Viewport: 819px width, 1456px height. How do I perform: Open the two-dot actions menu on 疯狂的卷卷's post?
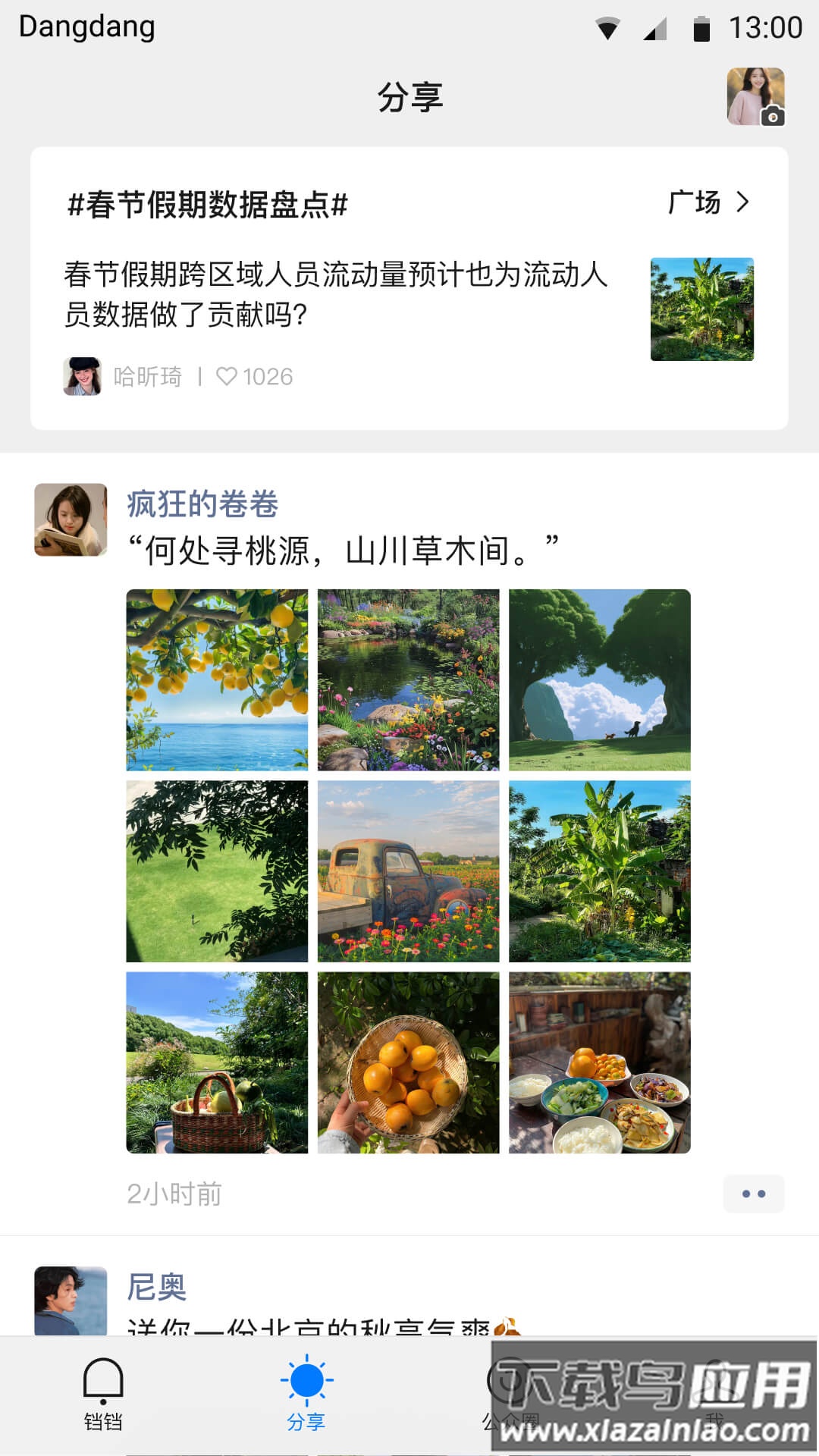tap(753, 1194)
